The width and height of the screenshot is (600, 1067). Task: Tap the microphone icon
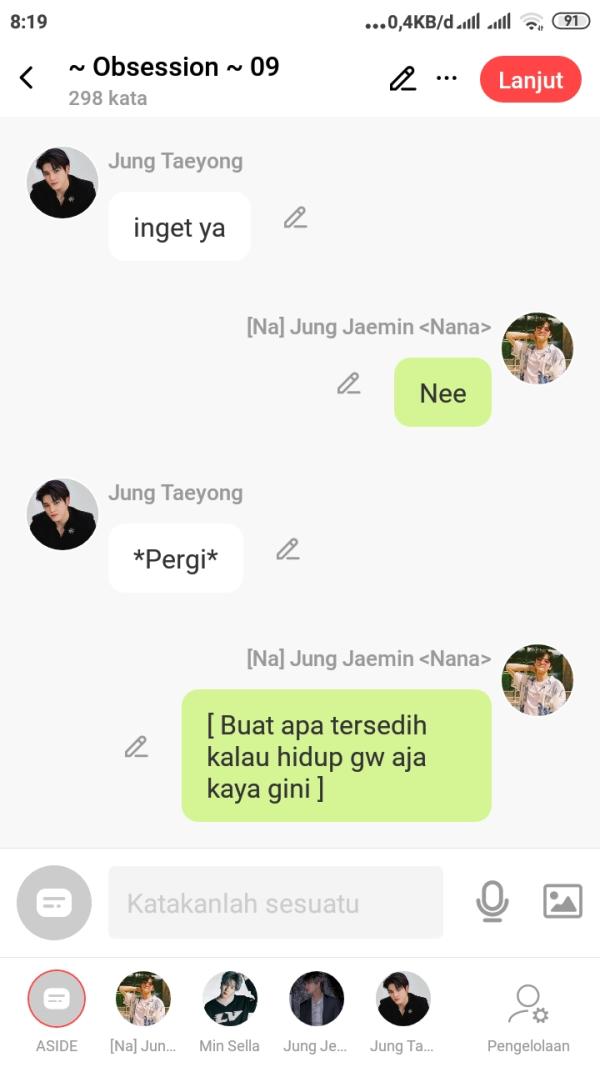pos(491,902)
